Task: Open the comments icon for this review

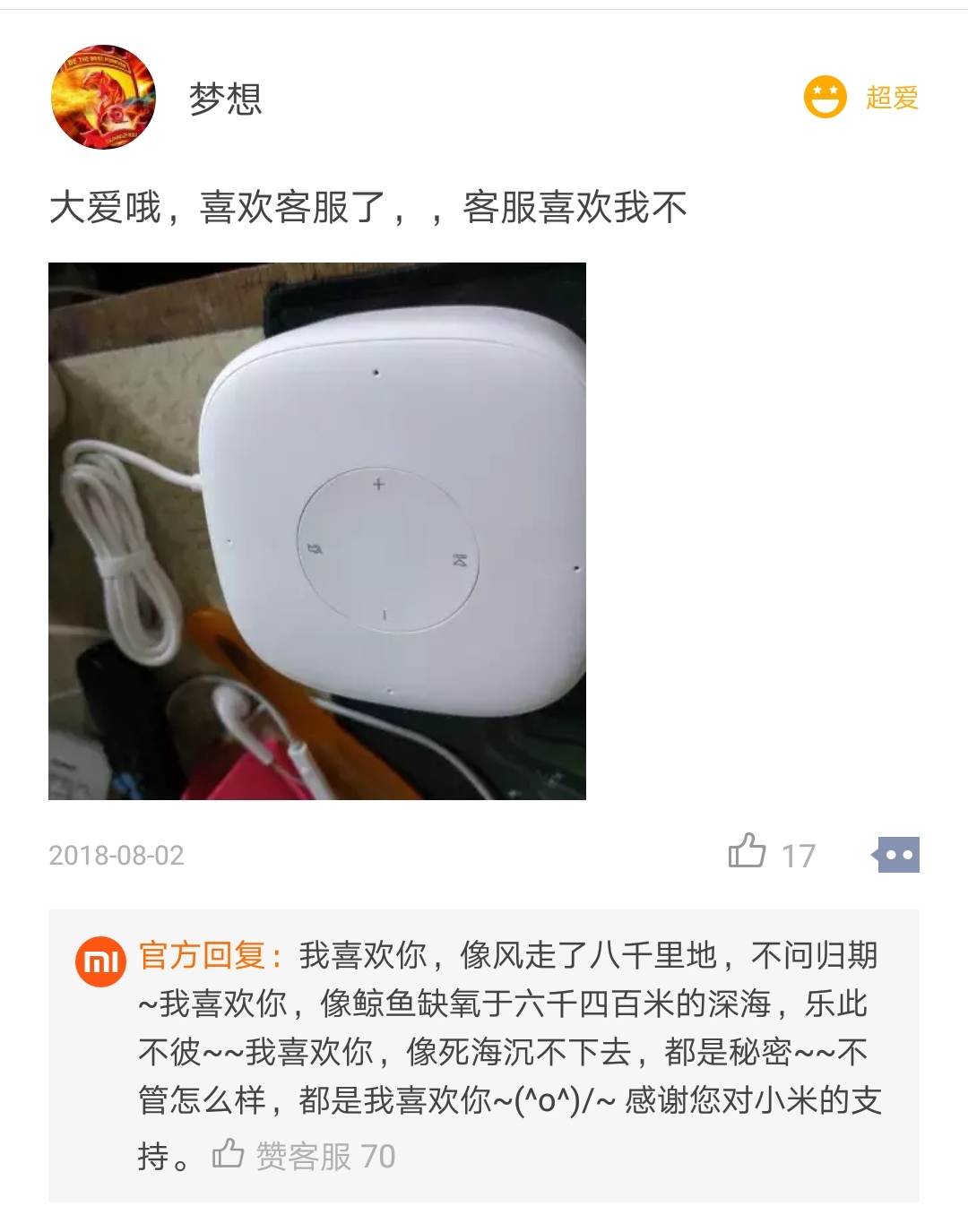Action: click(x=896, y=854)
